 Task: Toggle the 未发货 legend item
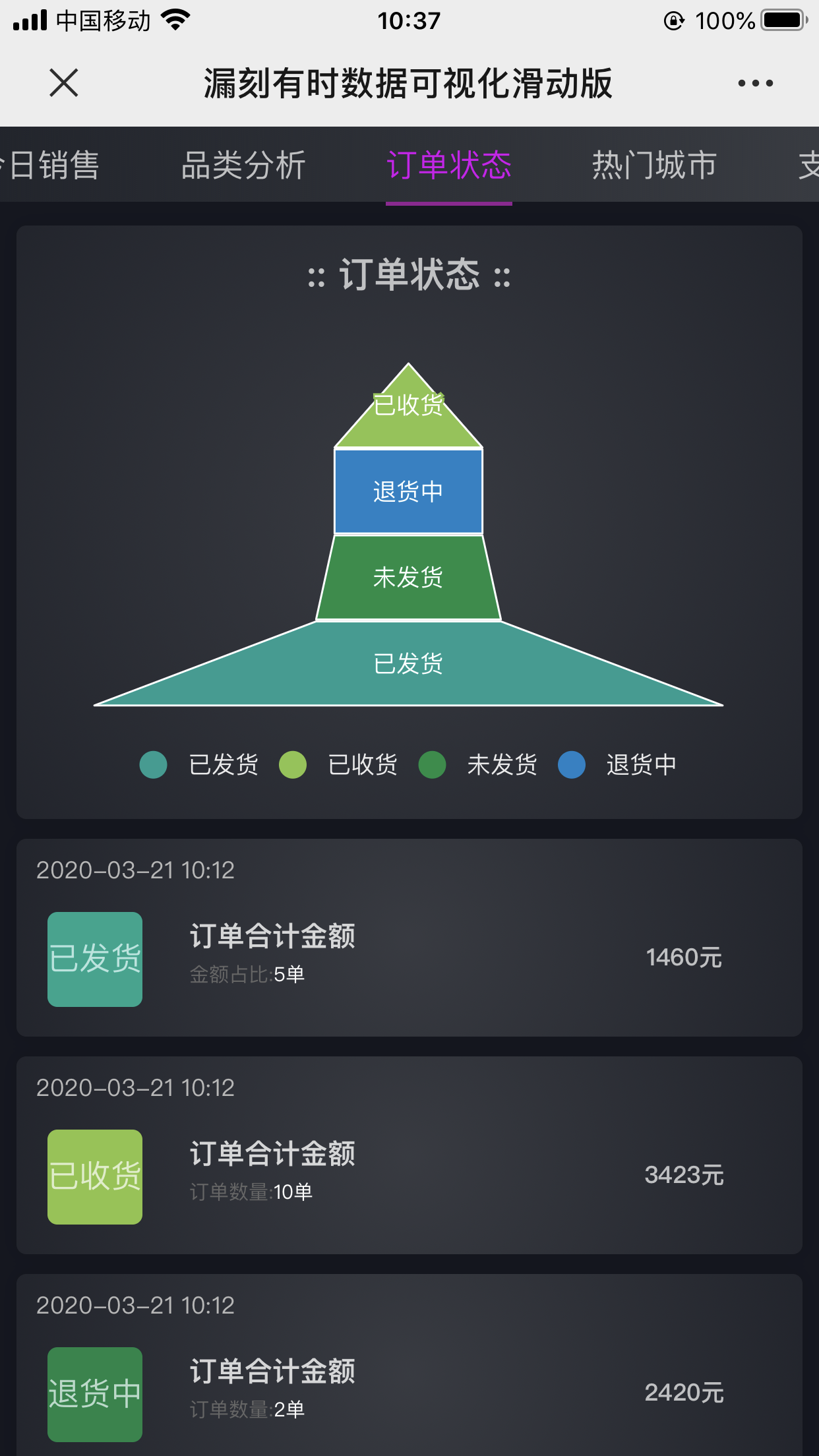point(502,765)
